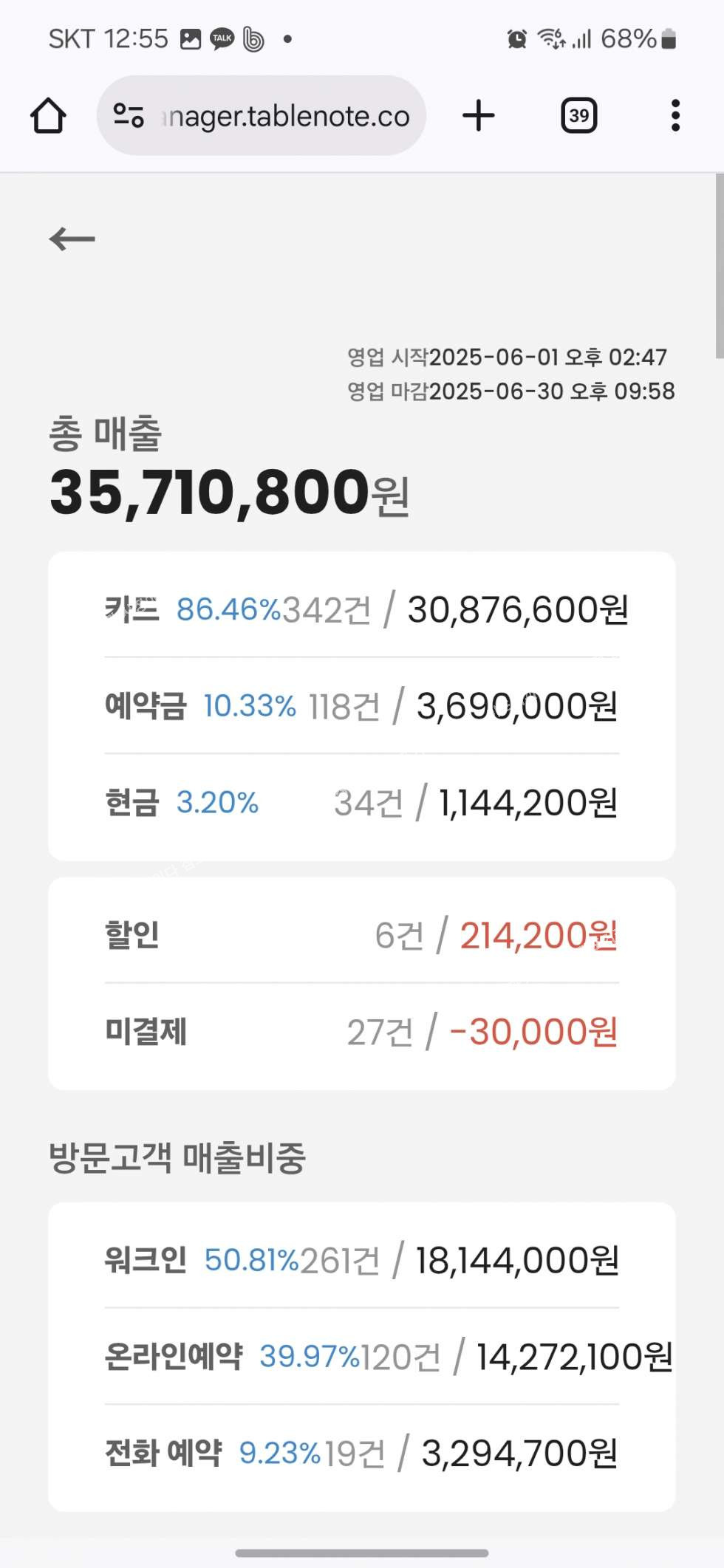This screenshot has width=724, height=1568.
Task: View site info icon in address bar
Action: tap(129, 116)
